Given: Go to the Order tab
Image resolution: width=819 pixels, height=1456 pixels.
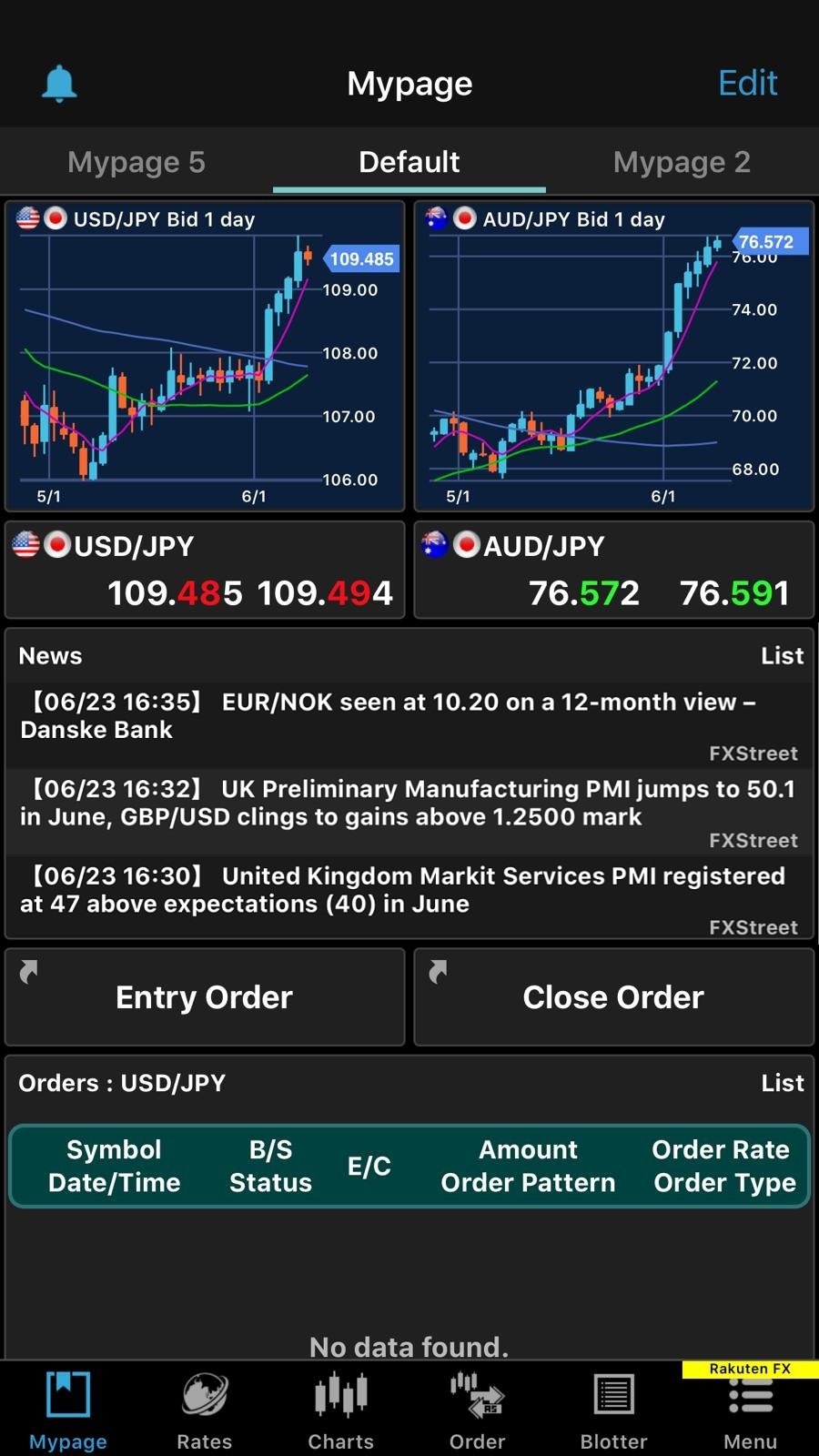Looking at the screenshot, I should [477, 1410].
